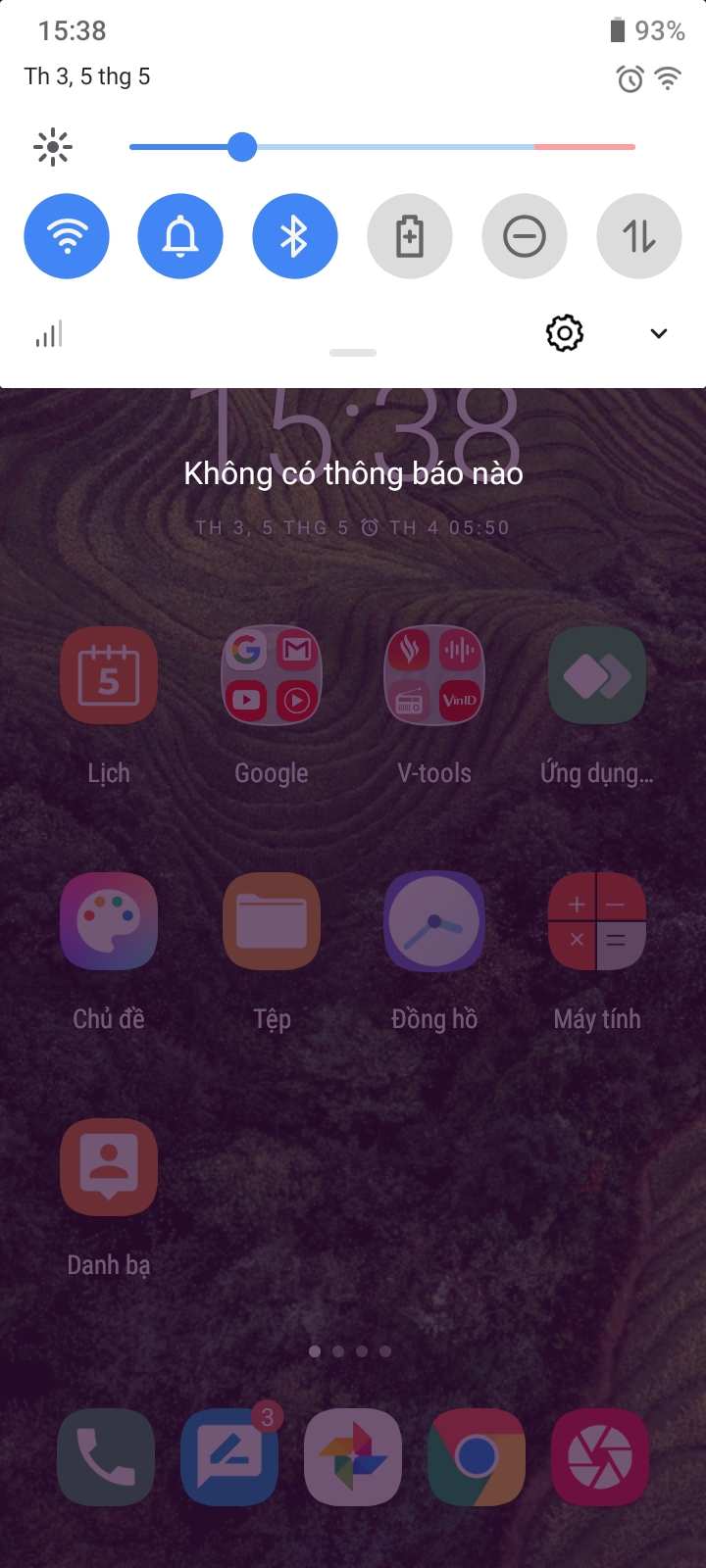Disable the Bluetooth quick toggle
The image size is (706, 1568).
pyautogui.click(x=295, y=236)
